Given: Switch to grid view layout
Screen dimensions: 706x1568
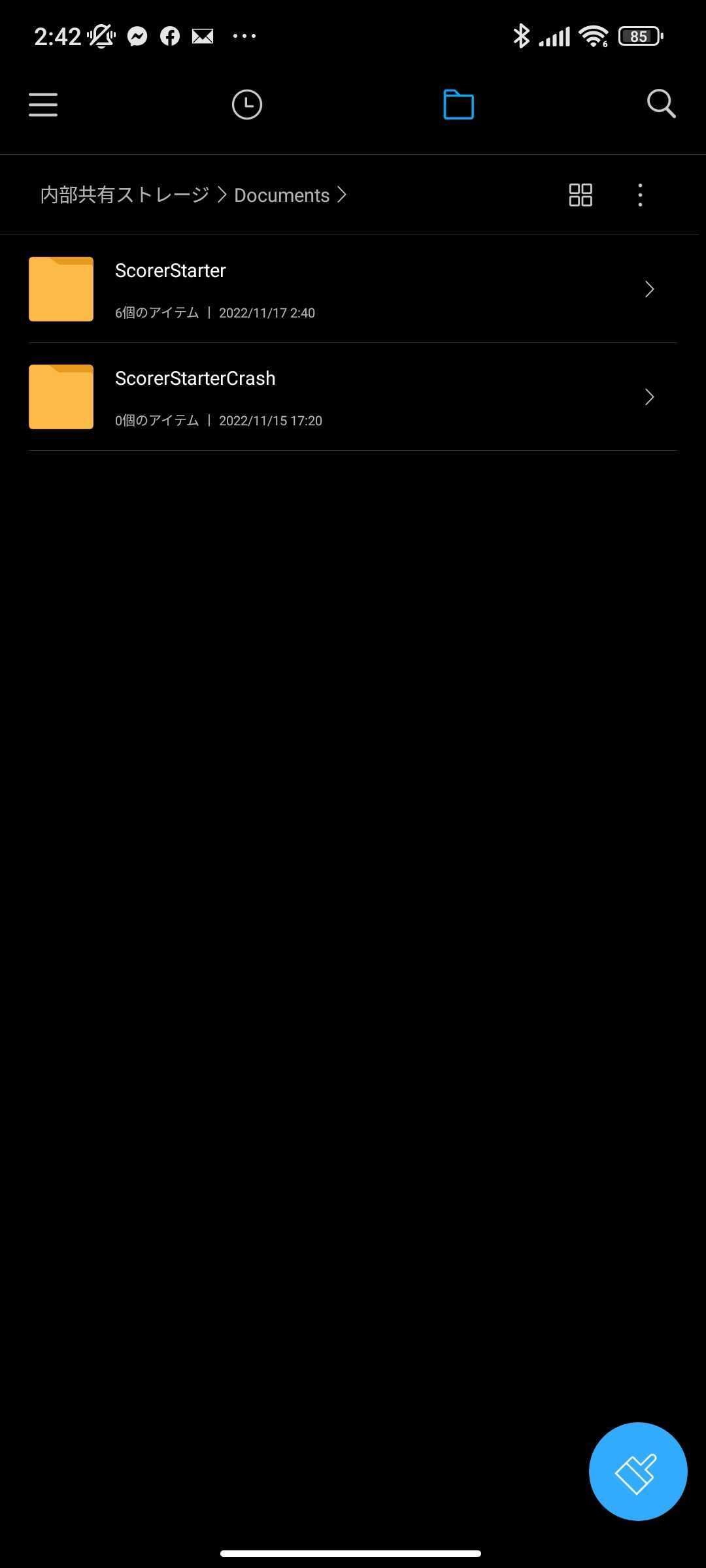Looking at the screenshot, I should [580, 195].
